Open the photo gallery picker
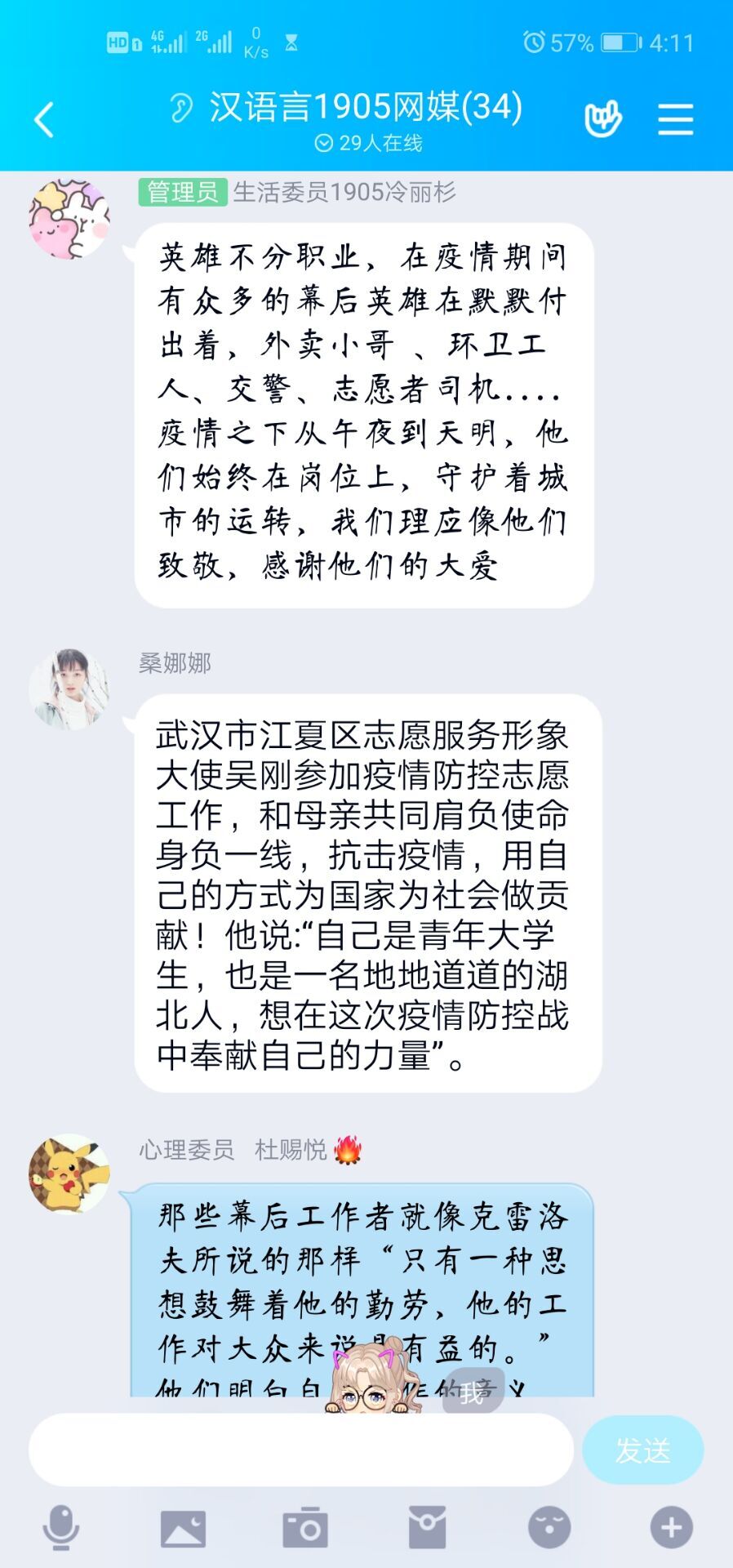Image resolution: width=733 pixels, height=1568 pixels. (x=183, y=1527)
